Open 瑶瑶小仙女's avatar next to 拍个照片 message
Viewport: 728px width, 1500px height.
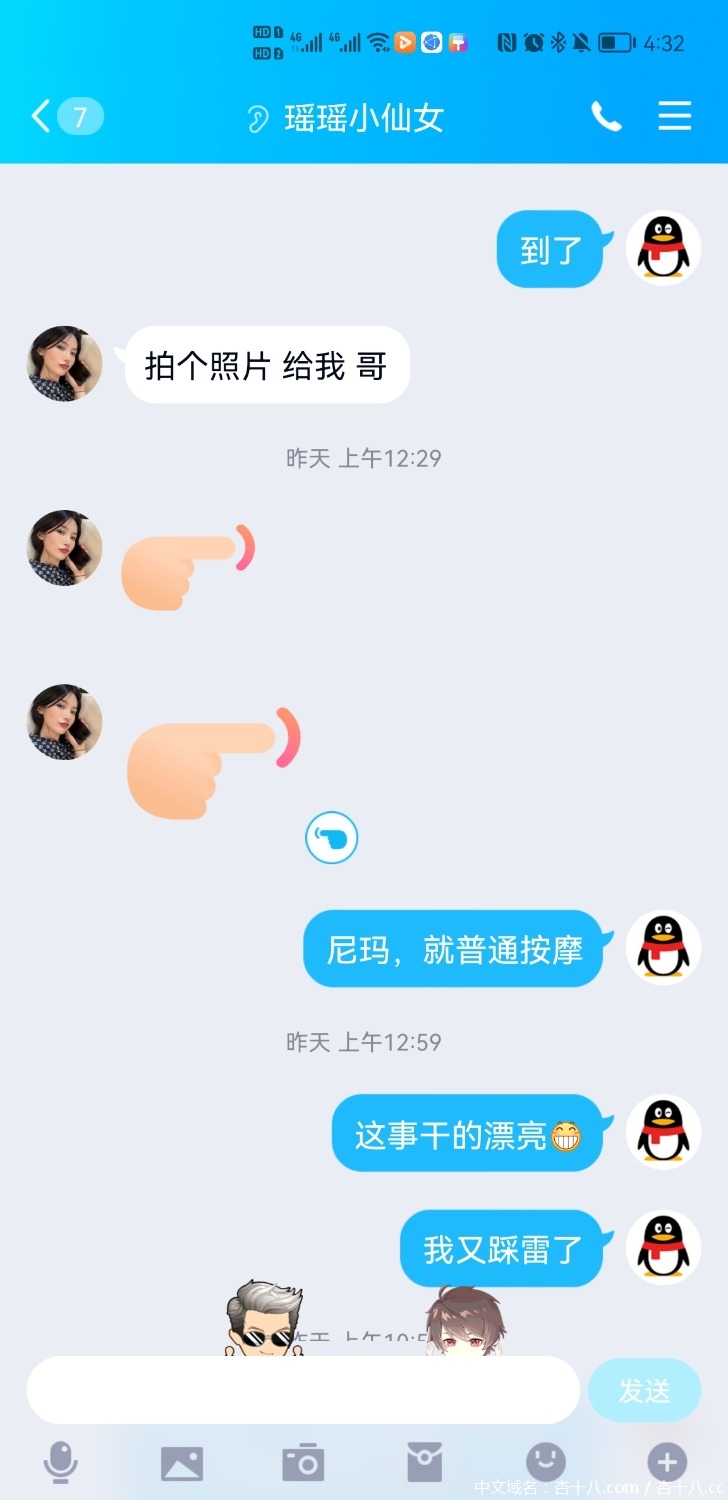64,364
